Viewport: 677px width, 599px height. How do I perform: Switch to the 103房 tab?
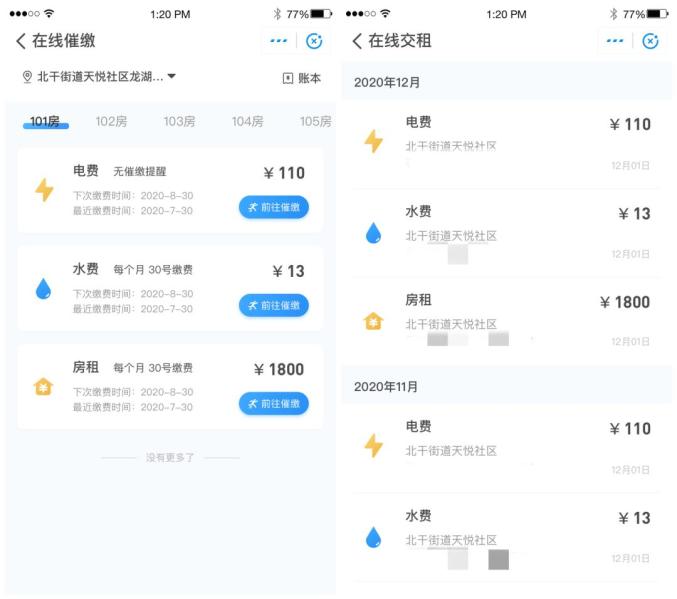pyautogui.click(x=179, y=121)
